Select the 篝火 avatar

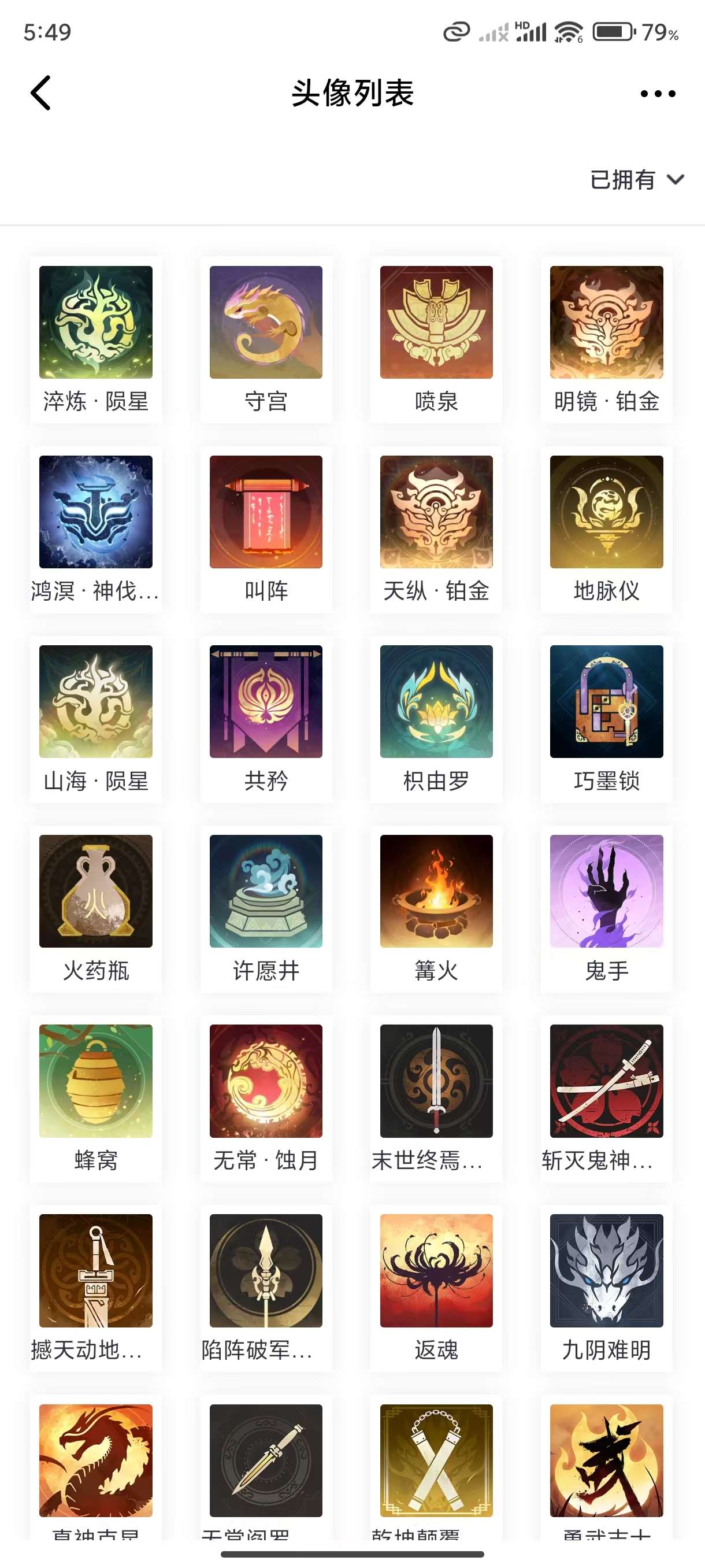pos(436,891)
